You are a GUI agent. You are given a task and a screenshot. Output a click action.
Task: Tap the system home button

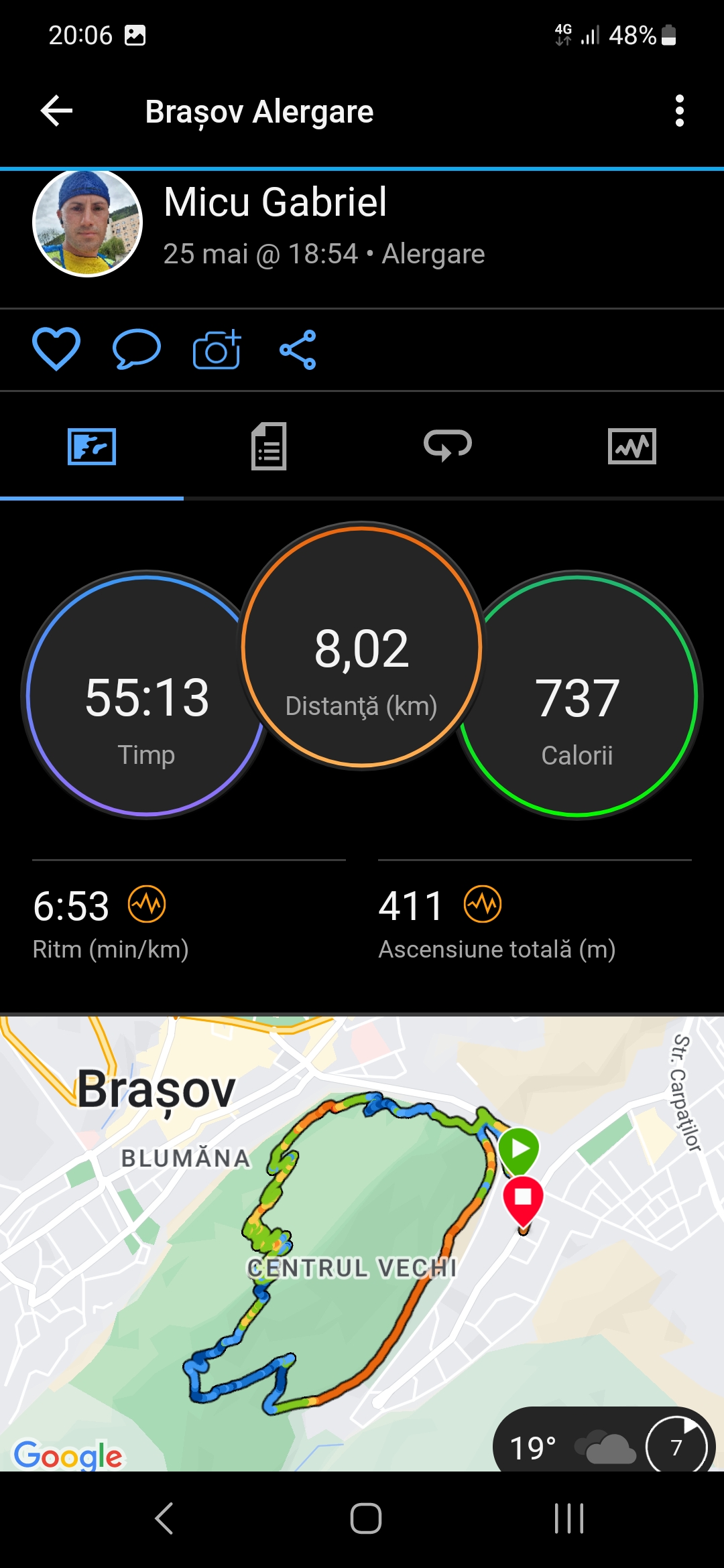365,1518
